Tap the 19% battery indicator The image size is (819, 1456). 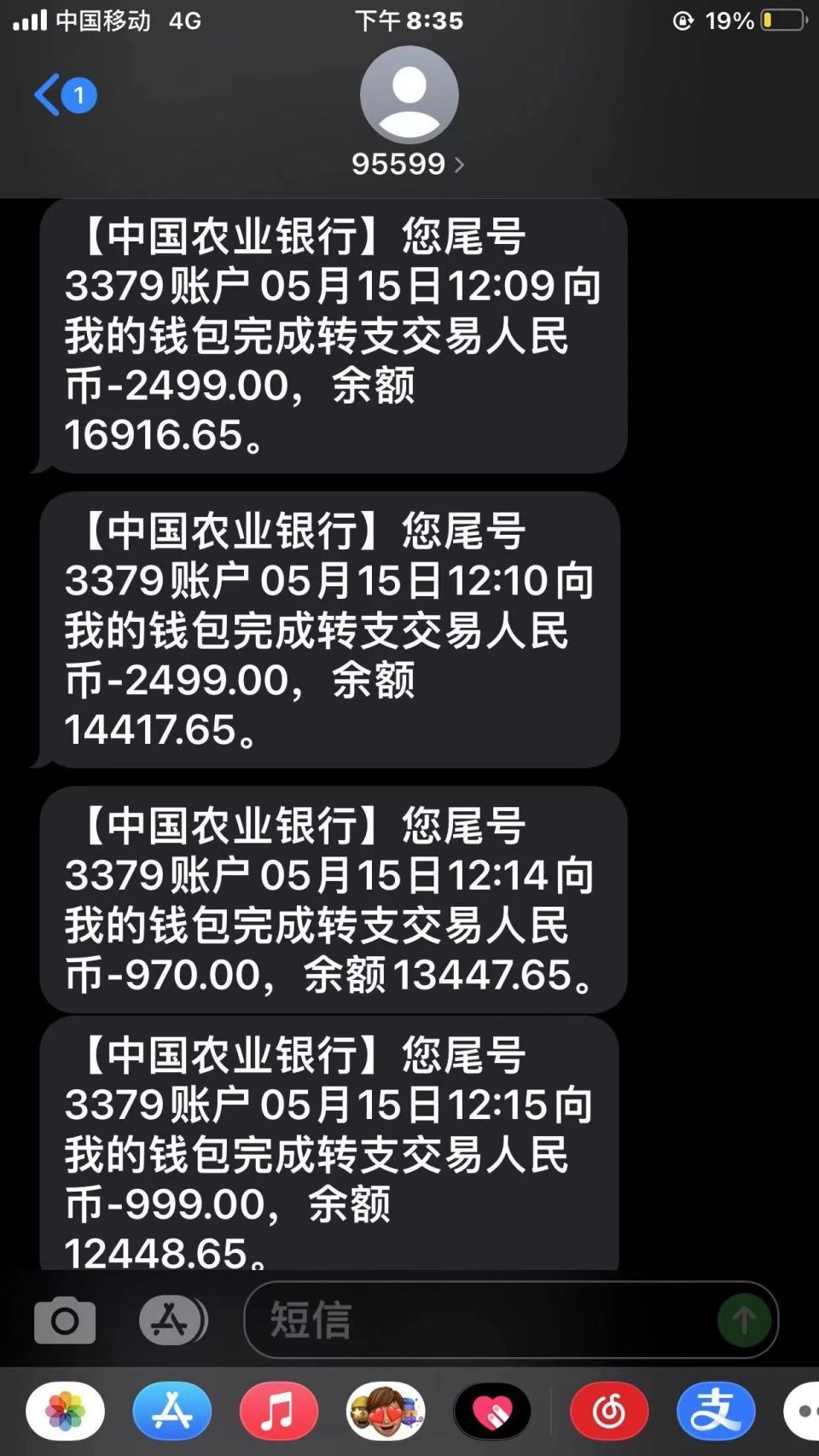tap(730, 20)
